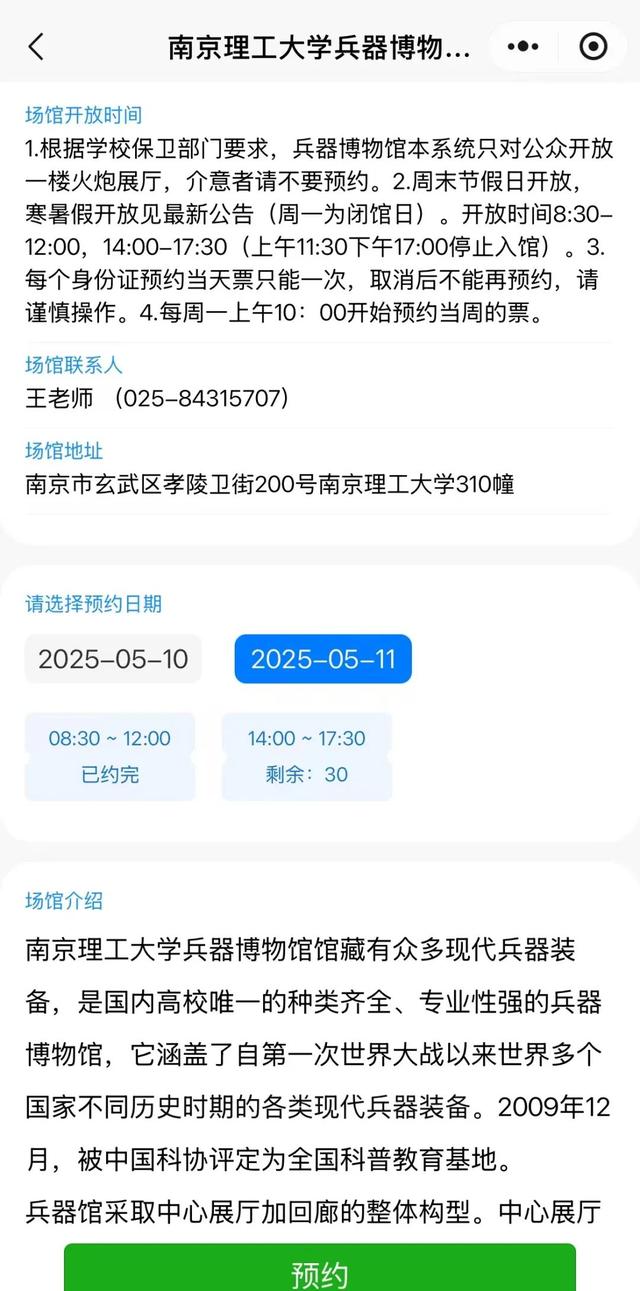Image resolution: width=640 pixels, height=1291 pixels.
Task: Tap the green 预约 button
Action: [320, 1271]
